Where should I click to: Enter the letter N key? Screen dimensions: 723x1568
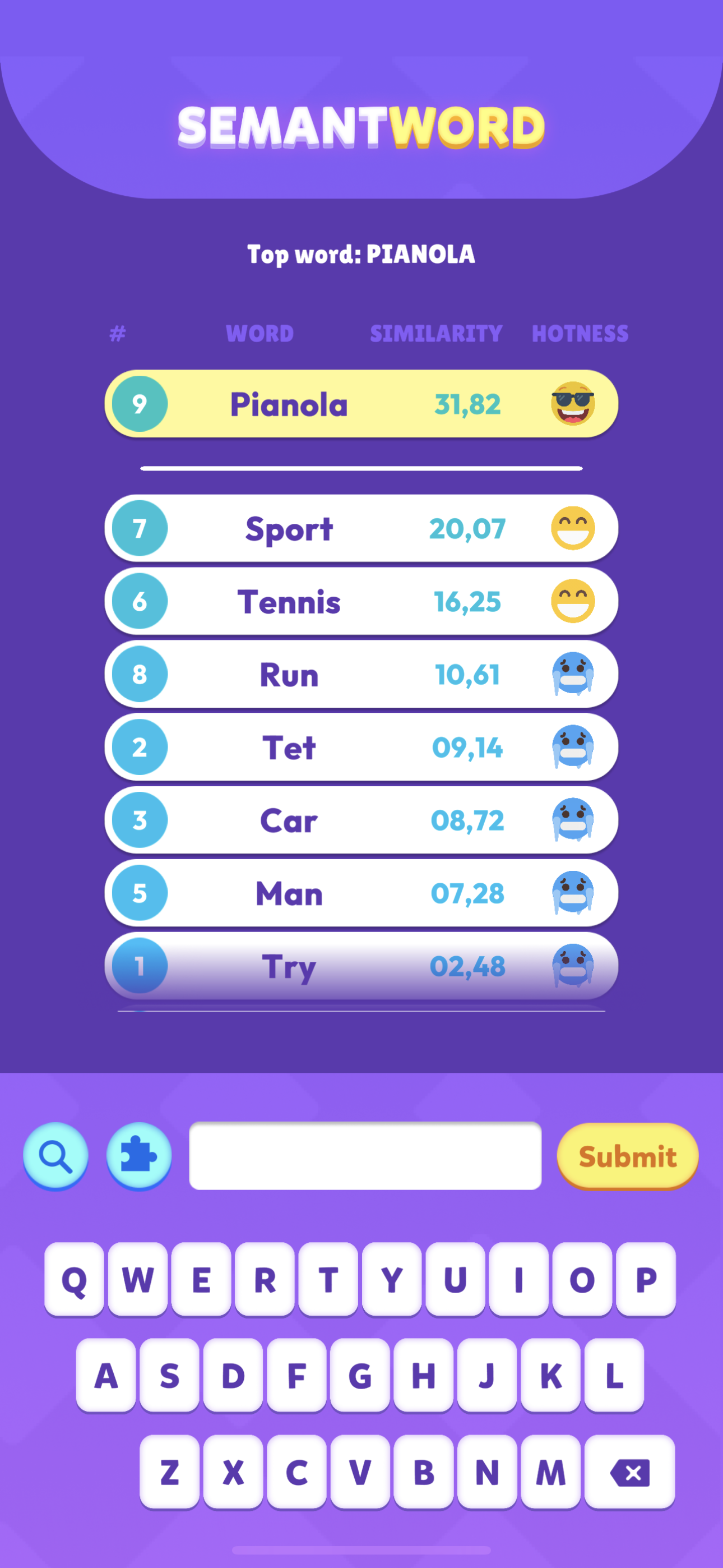coord(487,1472)
